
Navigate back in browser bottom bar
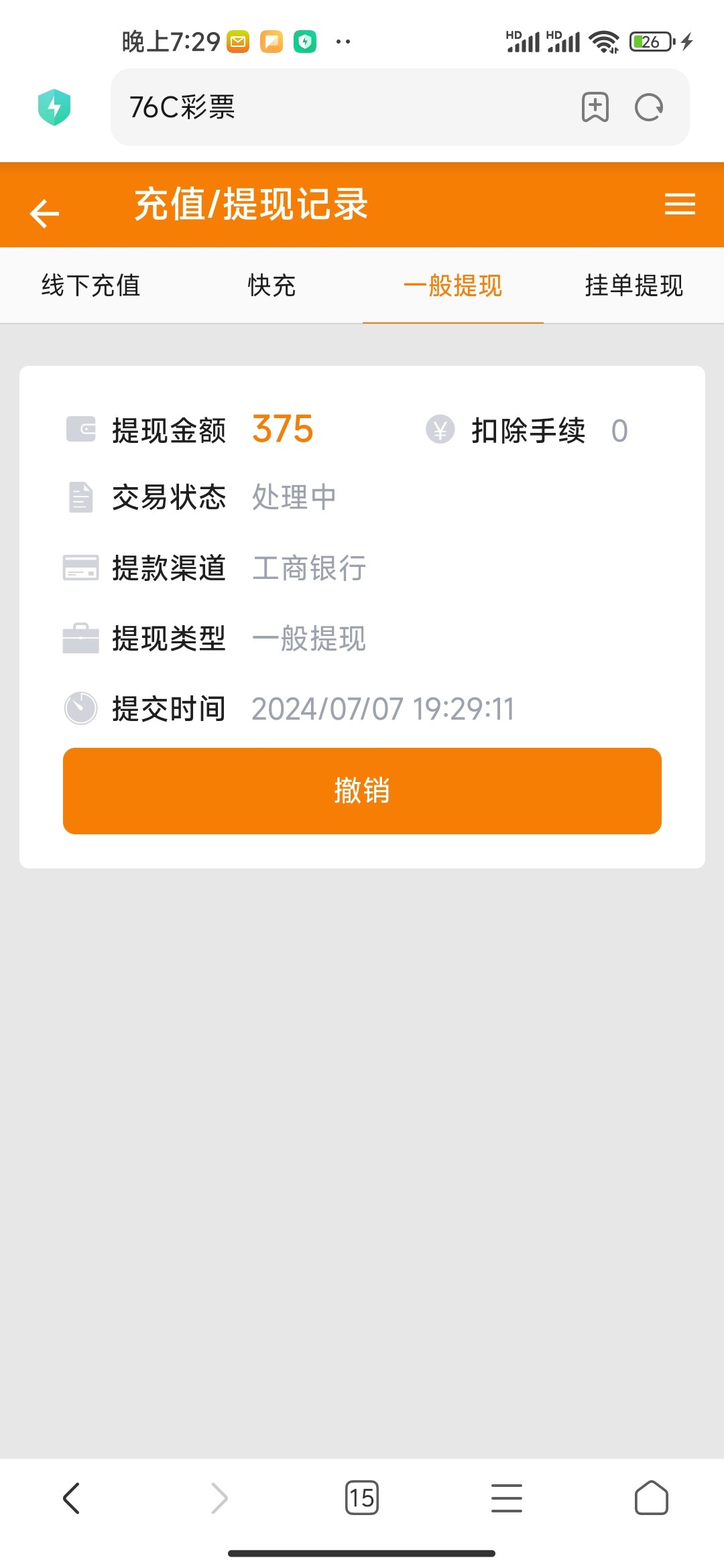(72, 1498)
